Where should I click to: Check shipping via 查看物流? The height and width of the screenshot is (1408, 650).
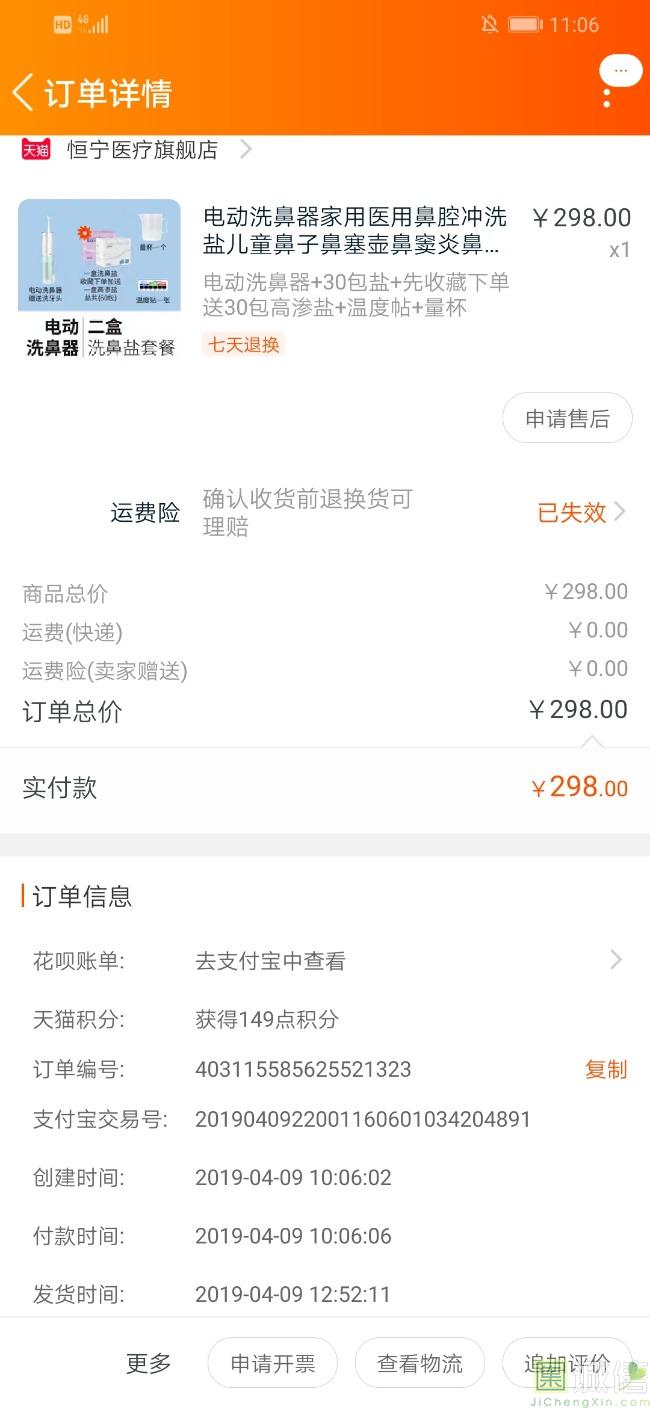(420, 1363)
